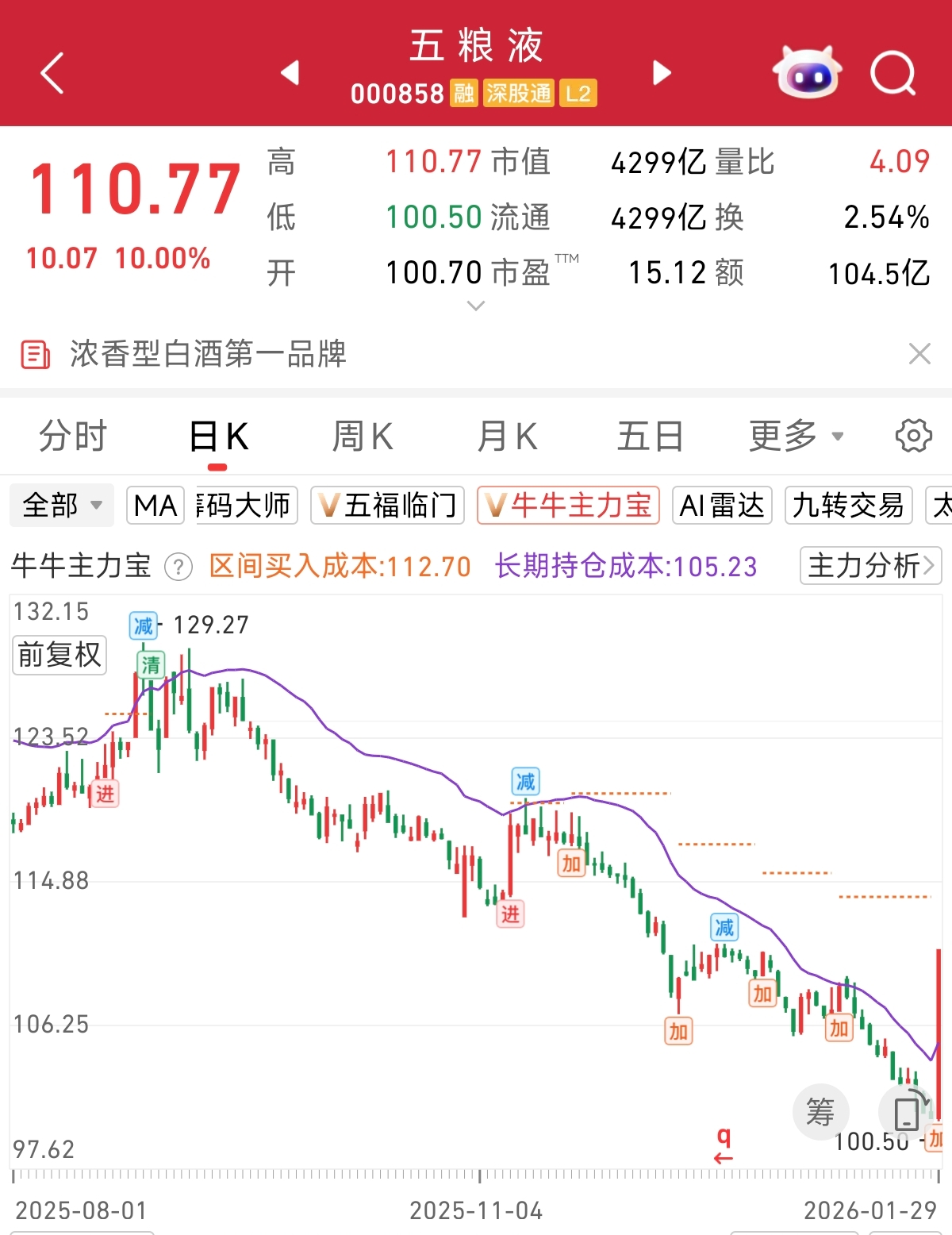Switch to the previous stock

(x=290, y=73)
